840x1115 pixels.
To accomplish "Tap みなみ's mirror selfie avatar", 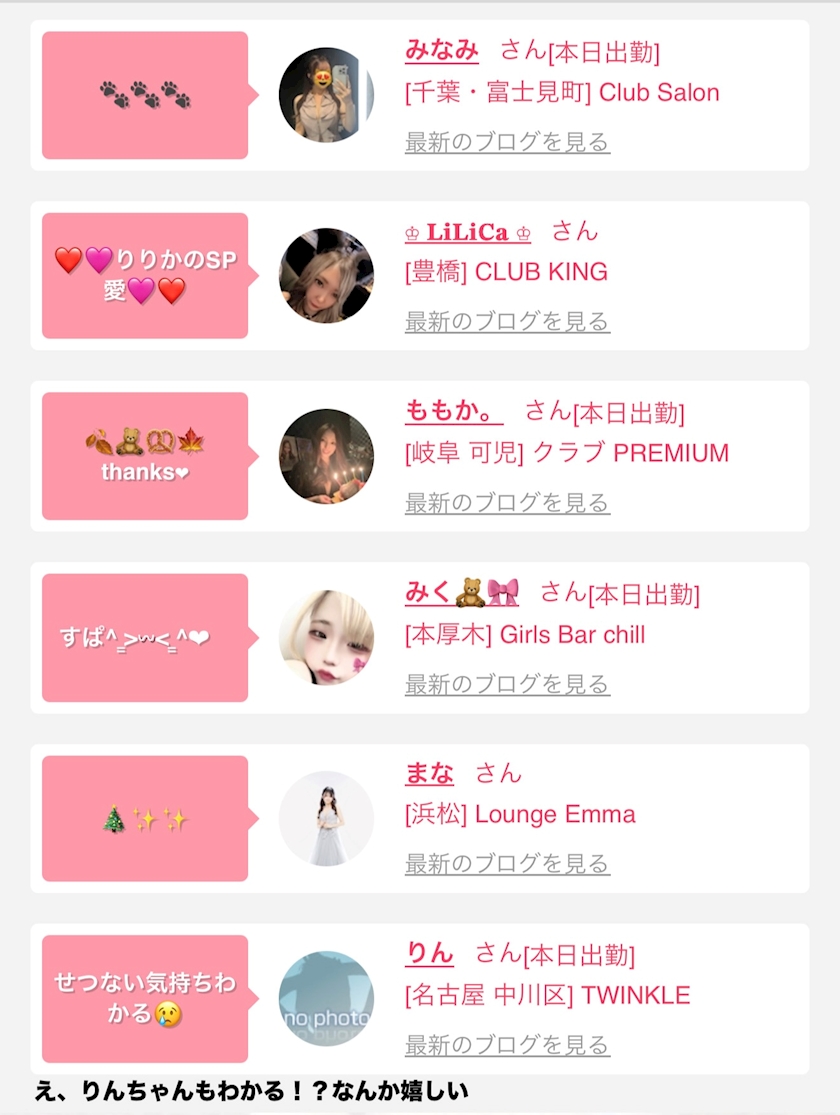I will tap(326, 95).
